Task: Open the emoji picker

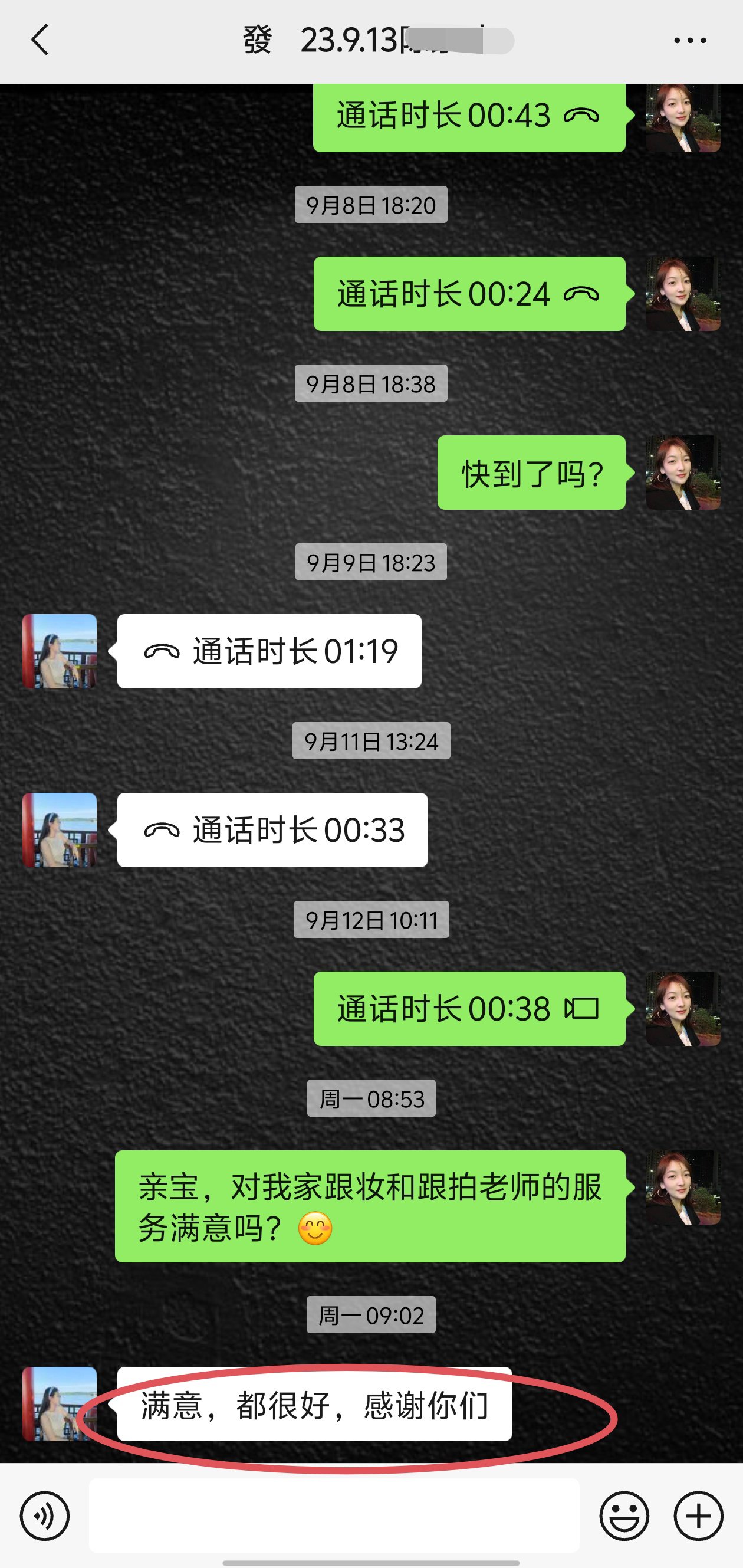Action: tap(624, 1515)
